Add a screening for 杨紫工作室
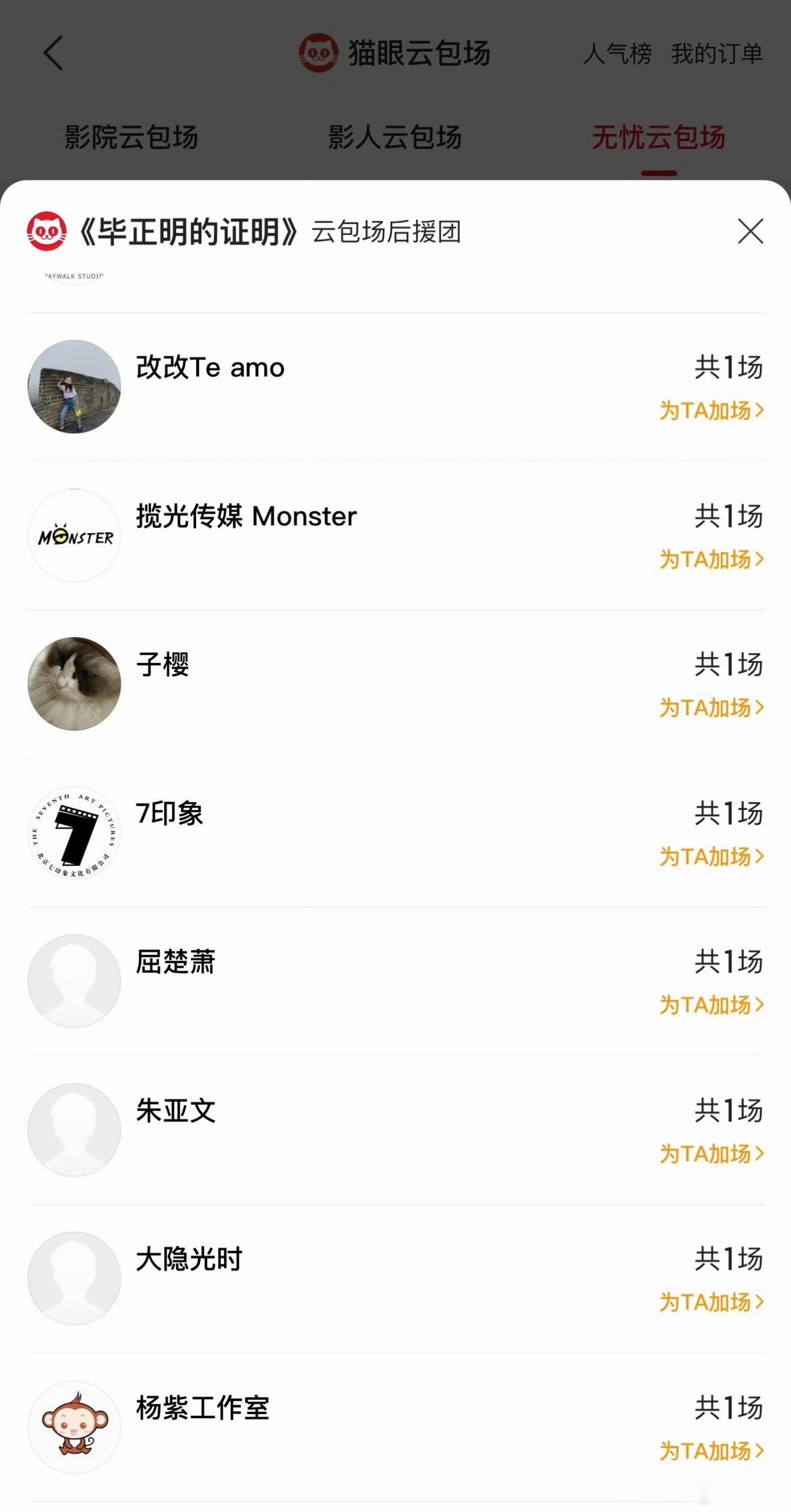The image size is (791, 1512). [x=712, y=1451]
